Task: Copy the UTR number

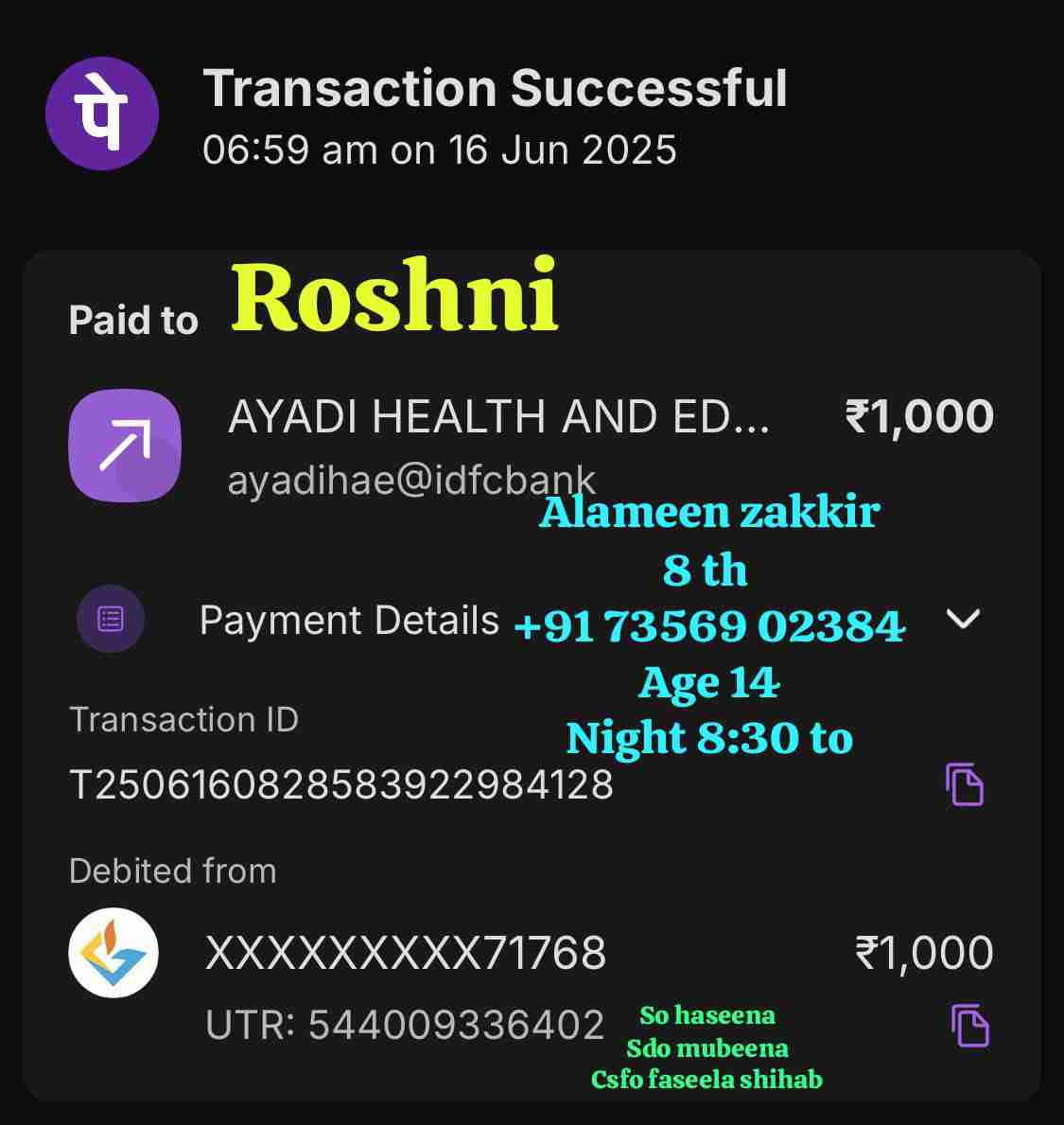Action: [969, 1026]
